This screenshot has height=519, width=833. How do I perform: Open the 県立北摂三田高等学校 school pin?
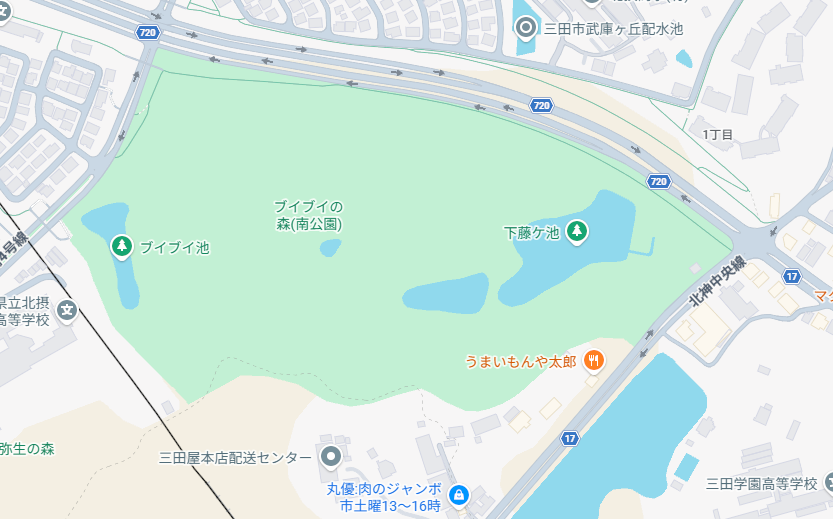click(x=67, y=310)
